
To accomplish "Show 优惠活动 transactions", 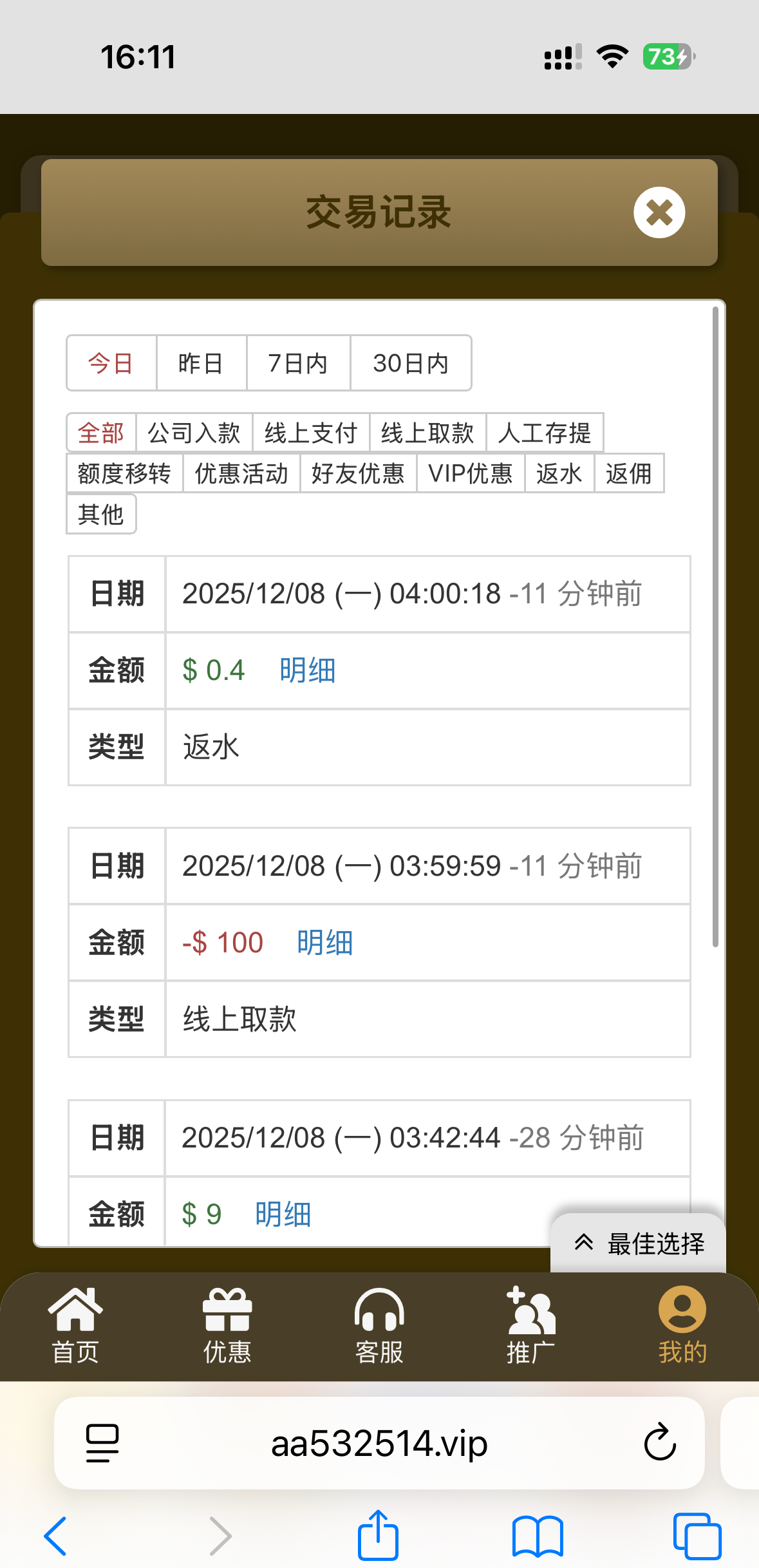I will tap(241, 473).
